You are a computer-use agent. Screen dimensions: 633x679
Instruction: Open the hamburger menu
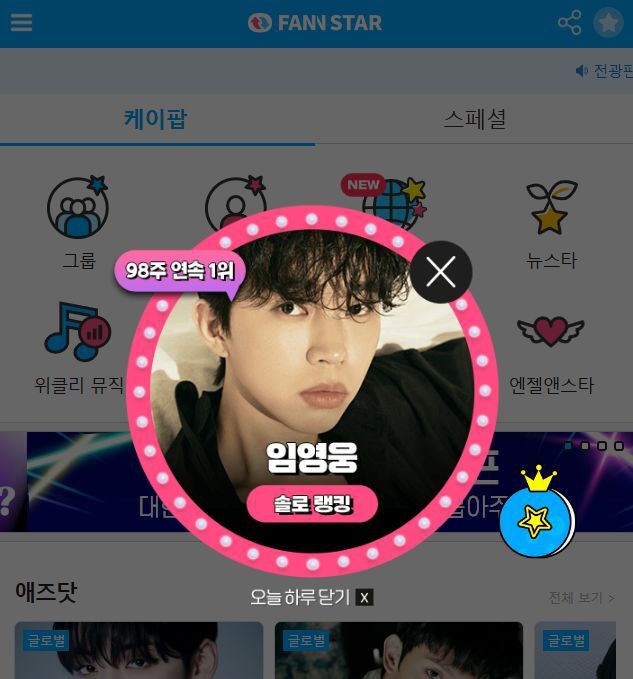(x=21, y=23)
